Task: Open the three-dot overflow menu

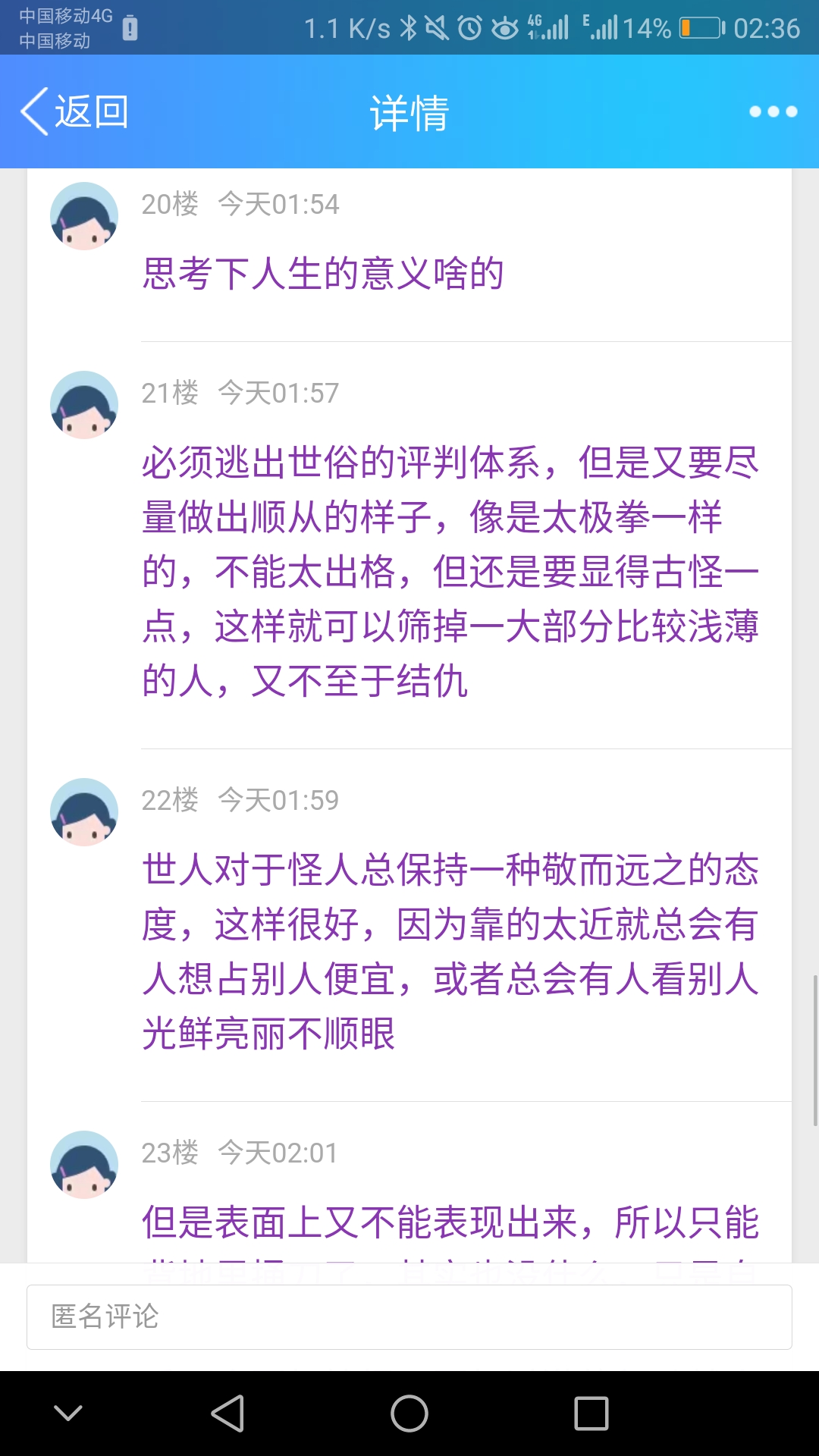Action: (x=773, y=112)
